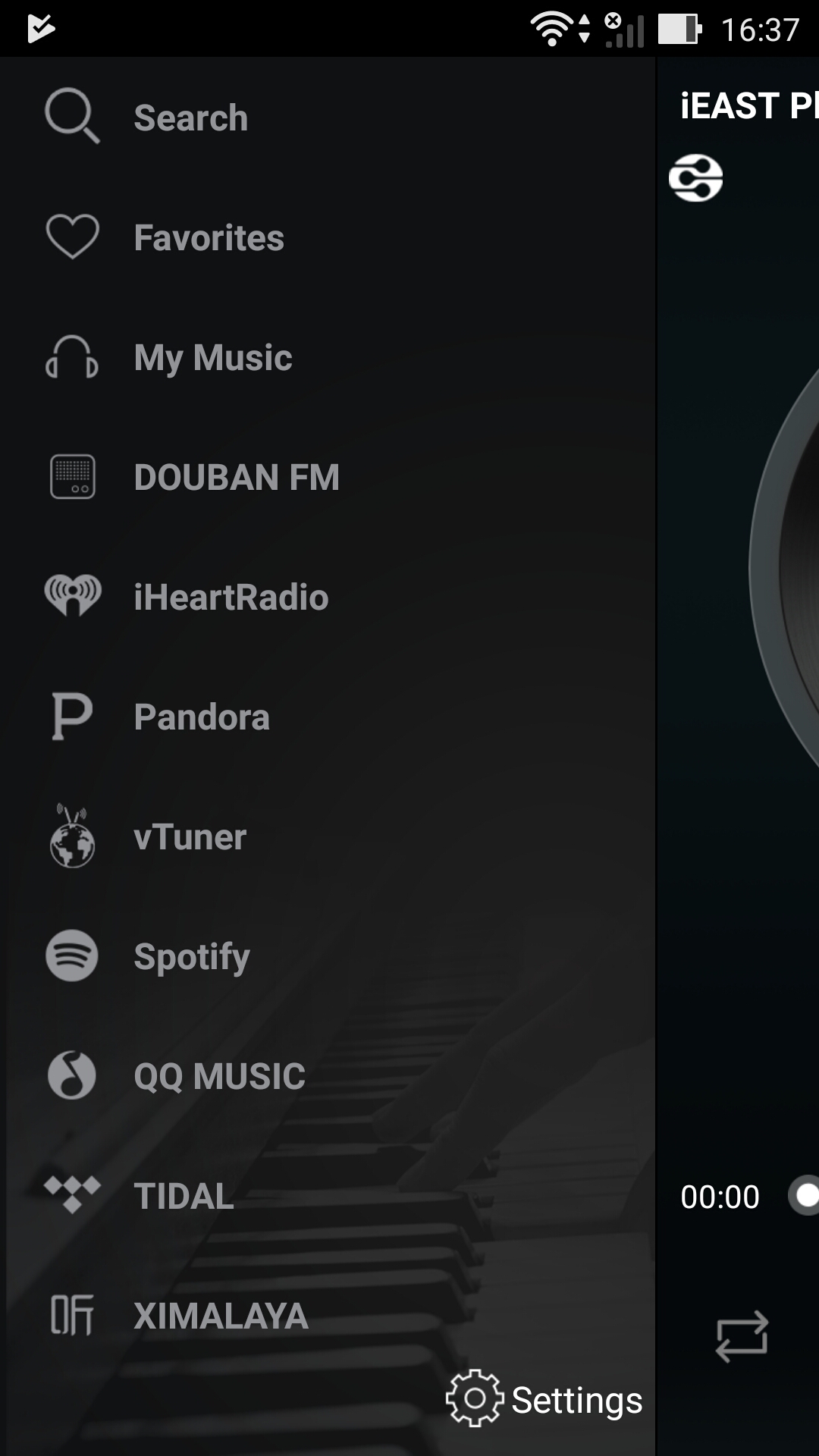819x1456 pixels.
Task: Open vTuner radio
Action: tap(190, 836)
